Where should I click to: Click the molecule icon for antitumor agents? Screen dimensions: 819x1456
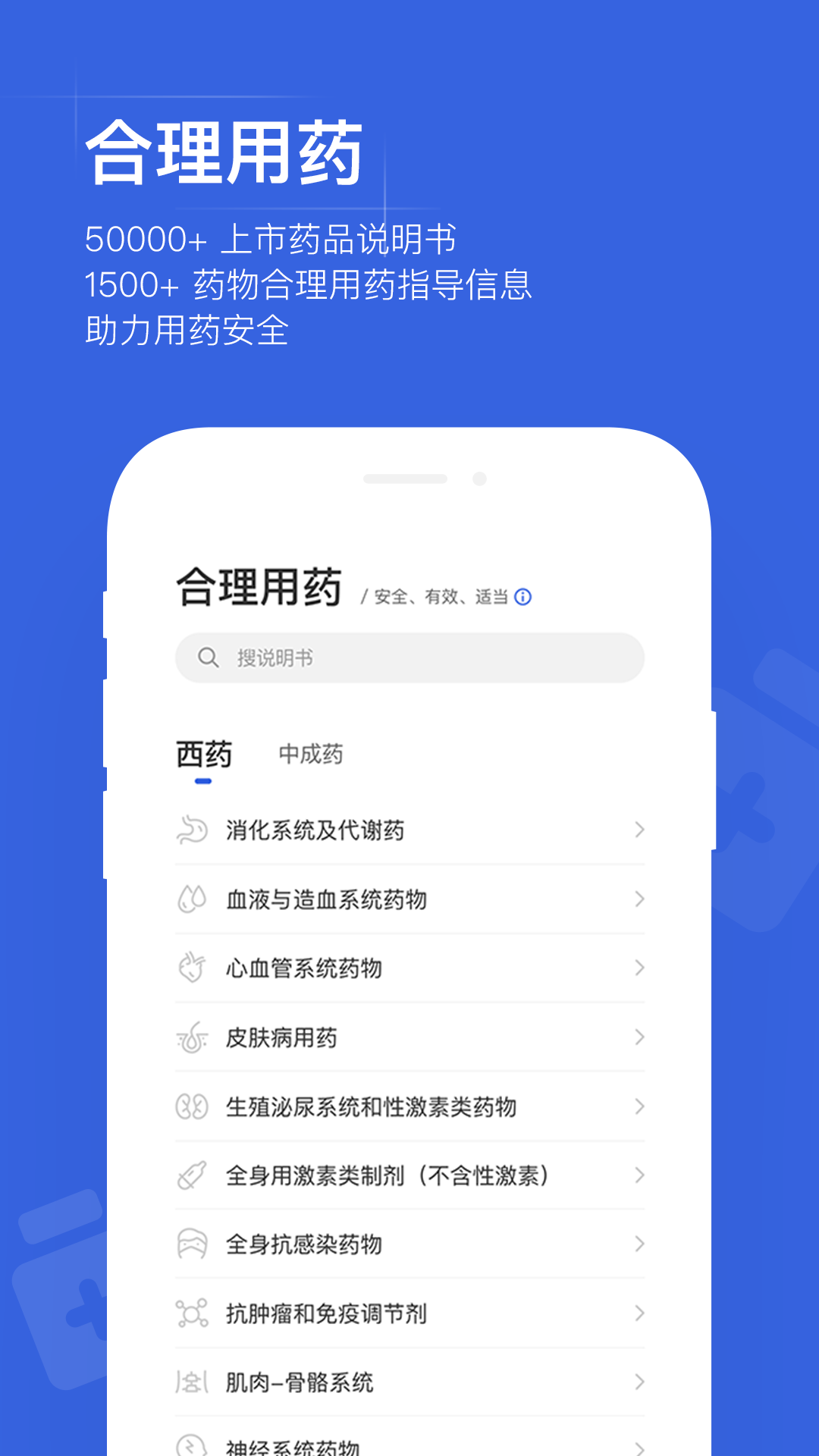[194, 1314]
